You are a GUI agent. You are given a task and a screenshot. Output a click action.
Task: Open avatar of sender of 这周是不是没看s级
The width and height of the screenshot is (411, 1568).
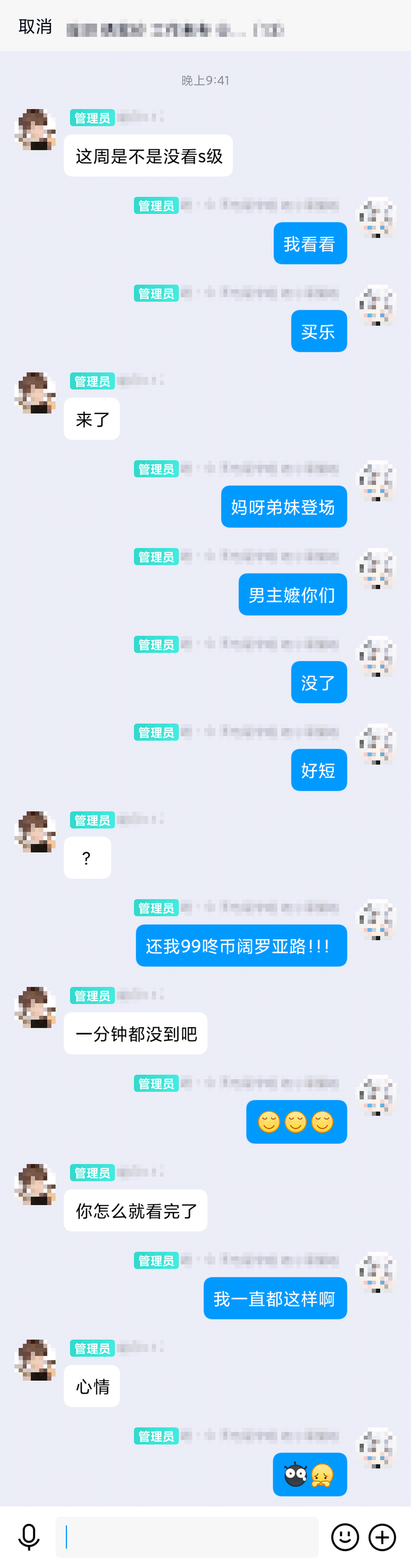[35, 130]
